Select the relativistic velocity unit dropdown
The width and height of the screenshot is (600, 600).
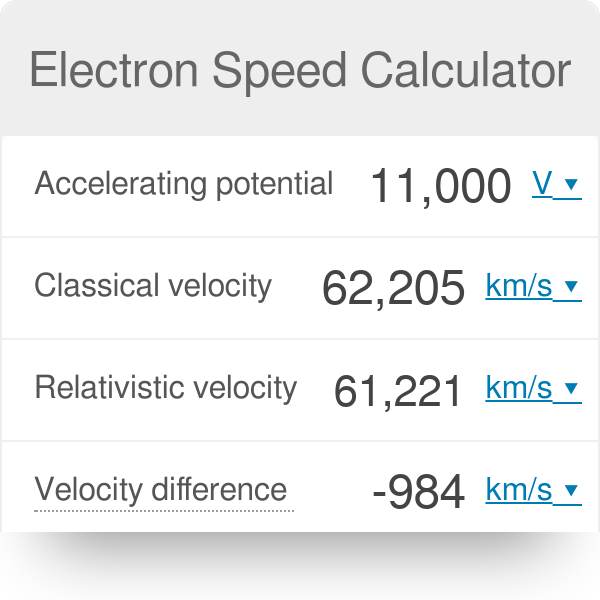tap(532, 389)
